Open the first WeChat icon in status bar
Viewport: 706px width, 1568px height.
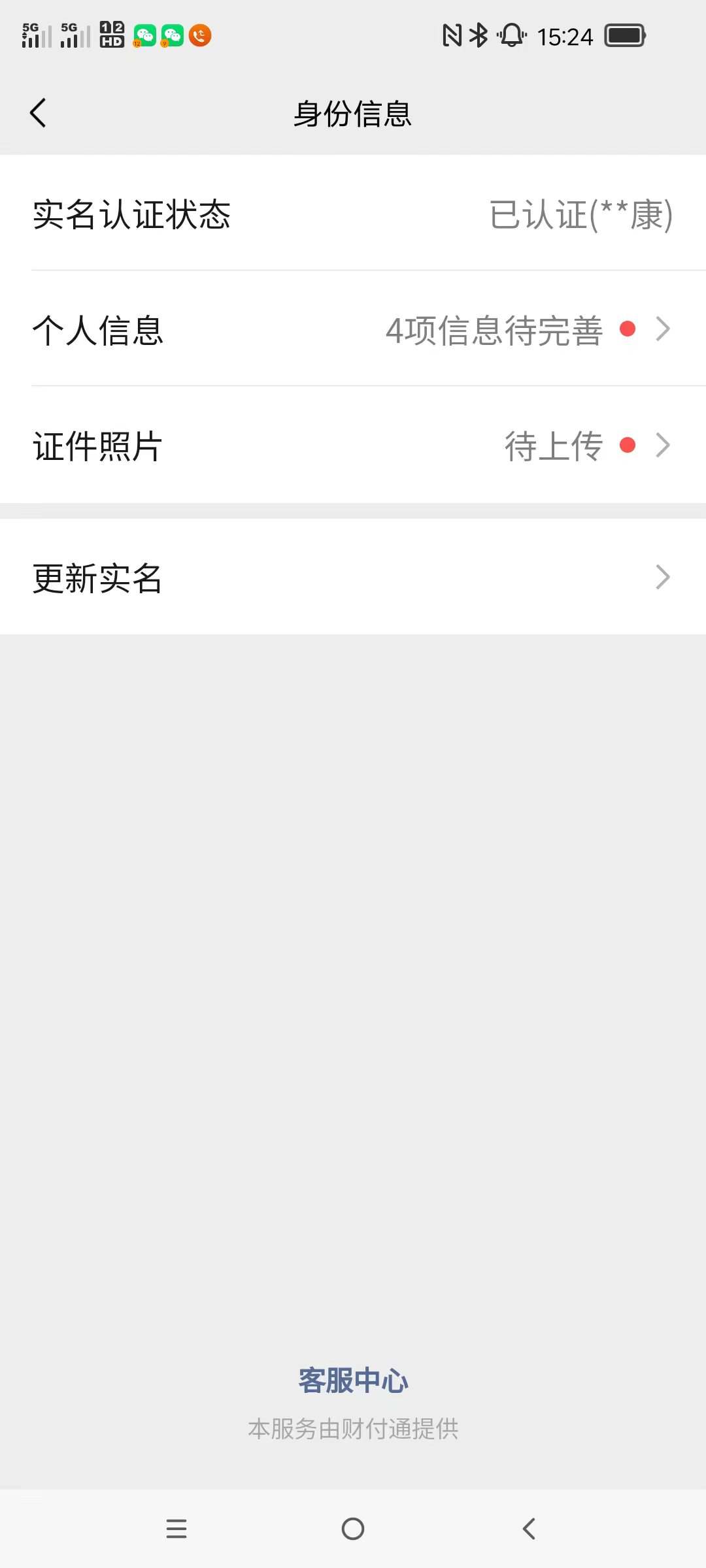coord(143,36)
